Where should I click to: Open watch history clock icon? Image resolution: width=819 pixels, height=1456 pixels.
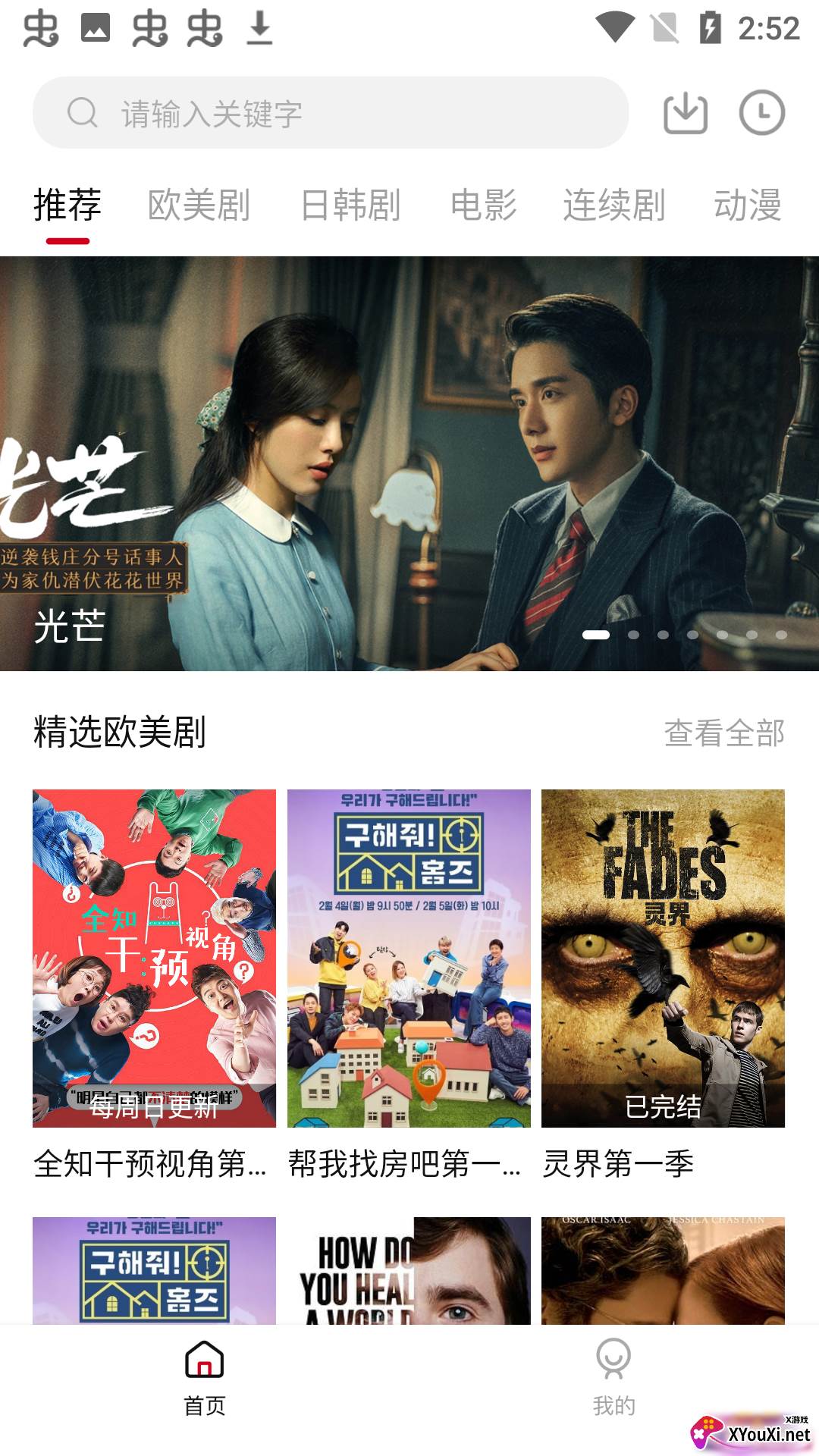pyautogui.click(x=761, y=114)
